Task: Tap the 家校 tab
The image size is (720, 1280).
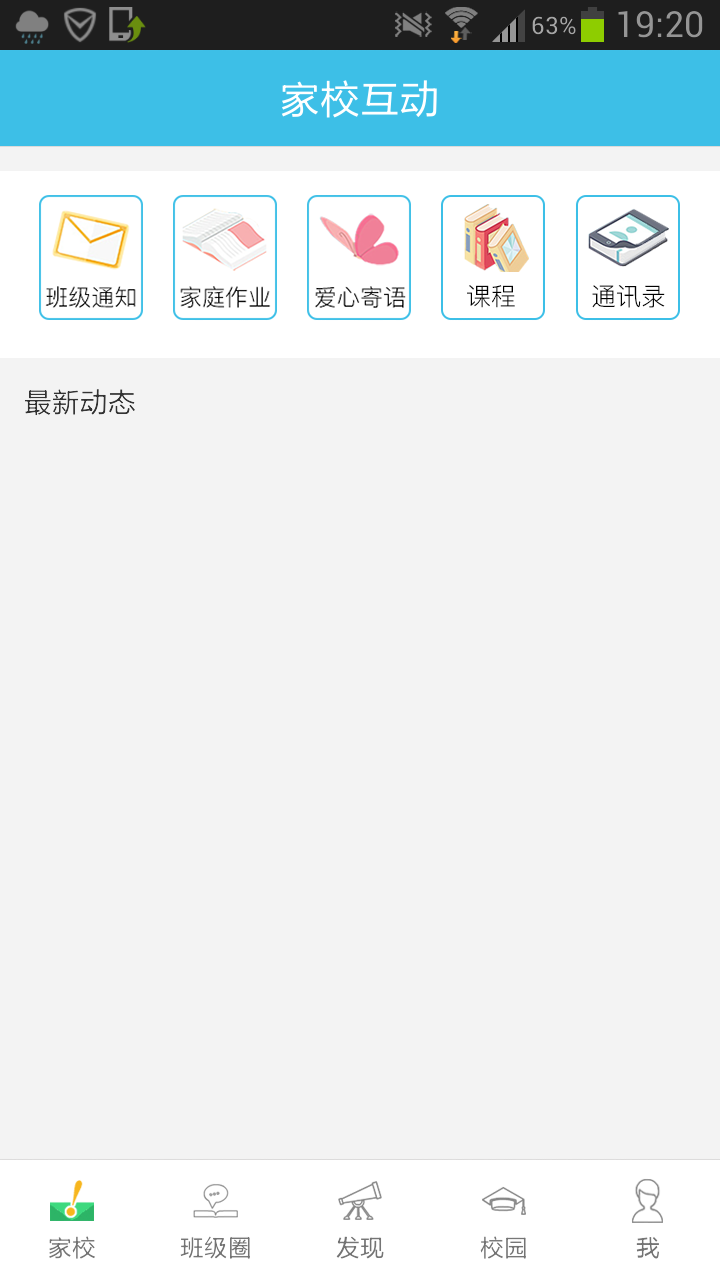Action: 72,1220
